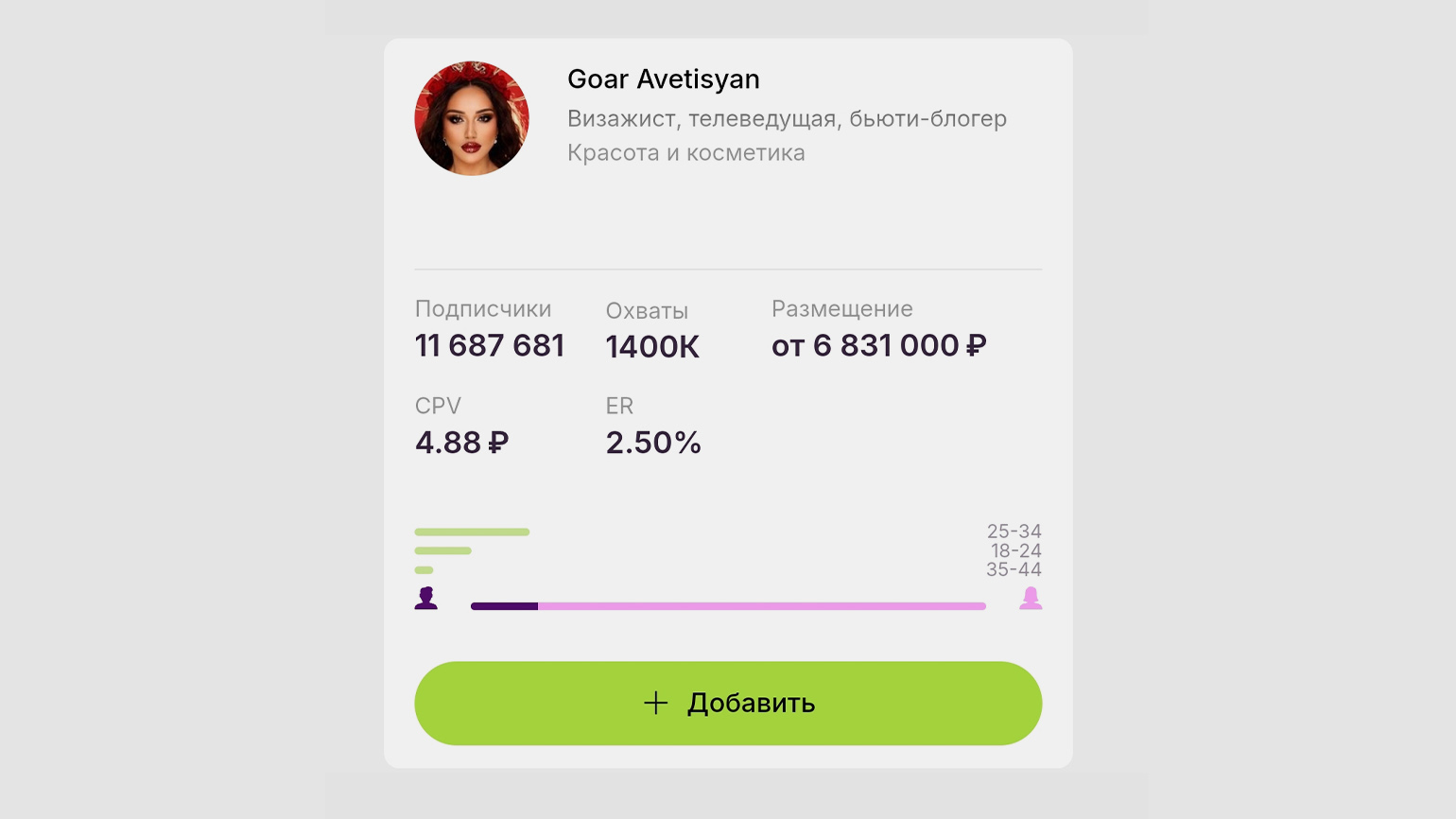Tap the green Добавить button
Screen dimensions: 1456x819
coord(728,703)
